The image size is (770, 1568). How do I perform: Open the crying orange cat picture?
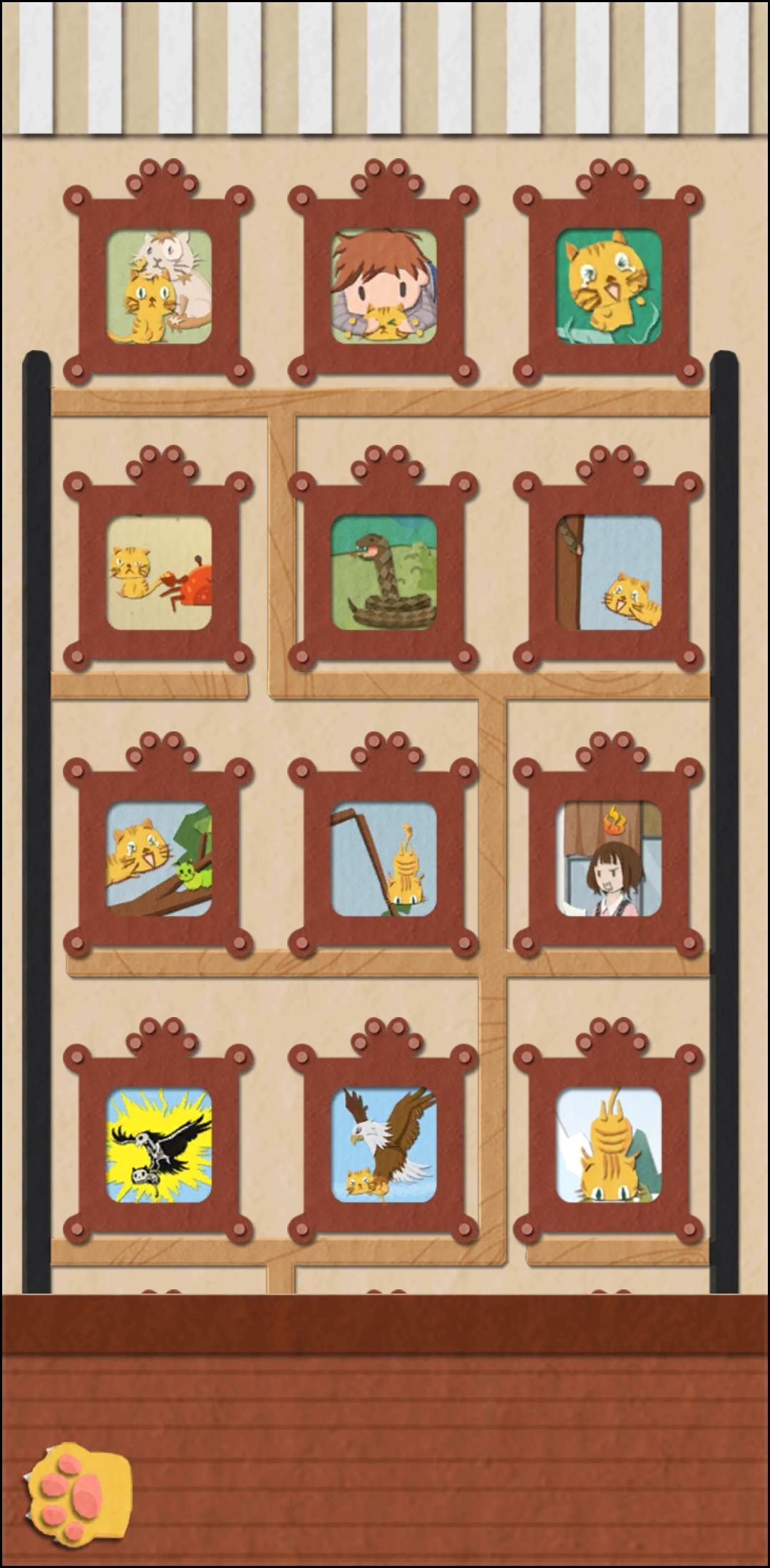(x=610, y=285)
